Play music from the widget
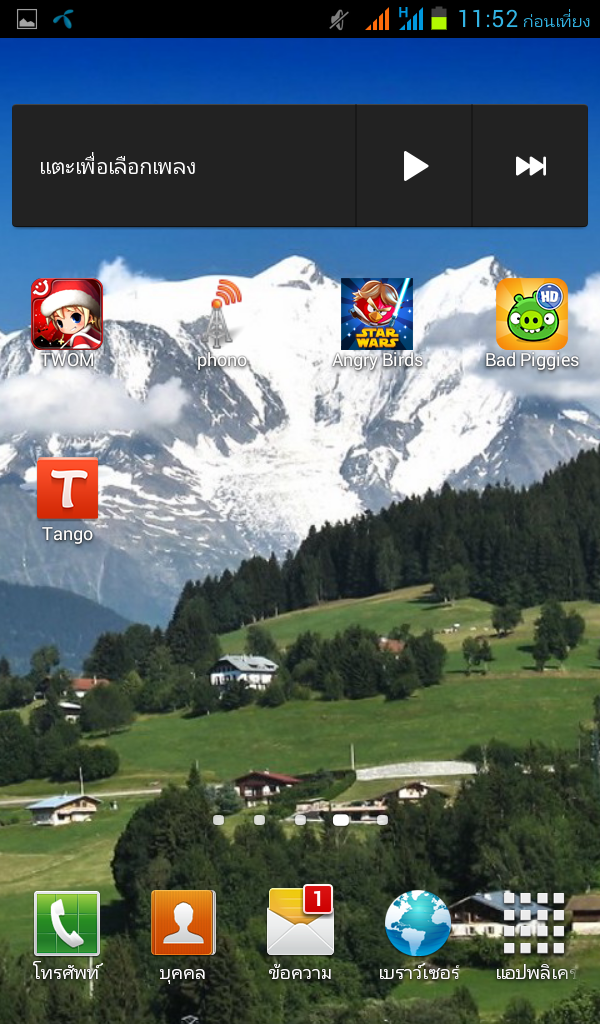The width and height of the screenshot is (600, 1024). coord(415,166)
